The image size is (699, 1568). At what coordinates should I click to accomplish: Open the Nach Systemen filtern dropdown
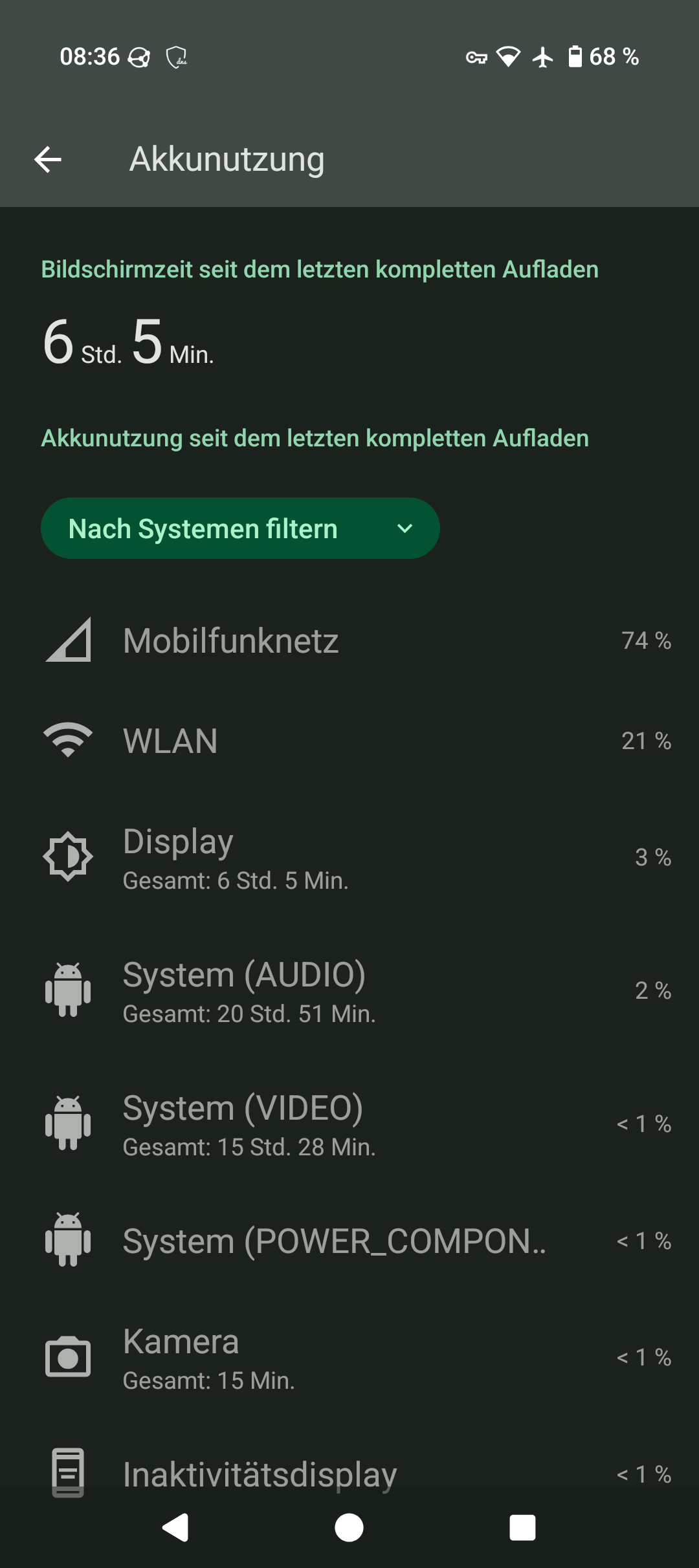point(240,528)
